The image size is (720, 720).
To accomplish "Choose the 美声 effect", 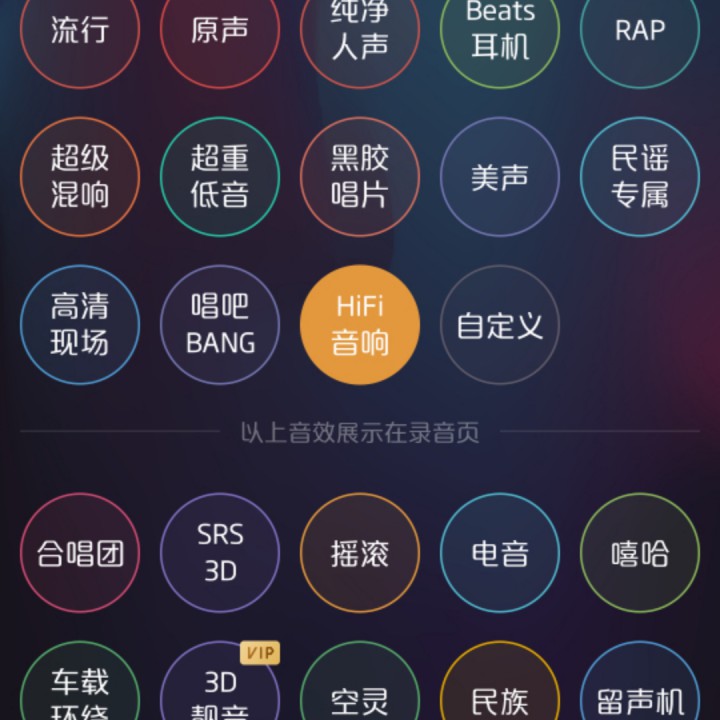I will coord(500,177).
